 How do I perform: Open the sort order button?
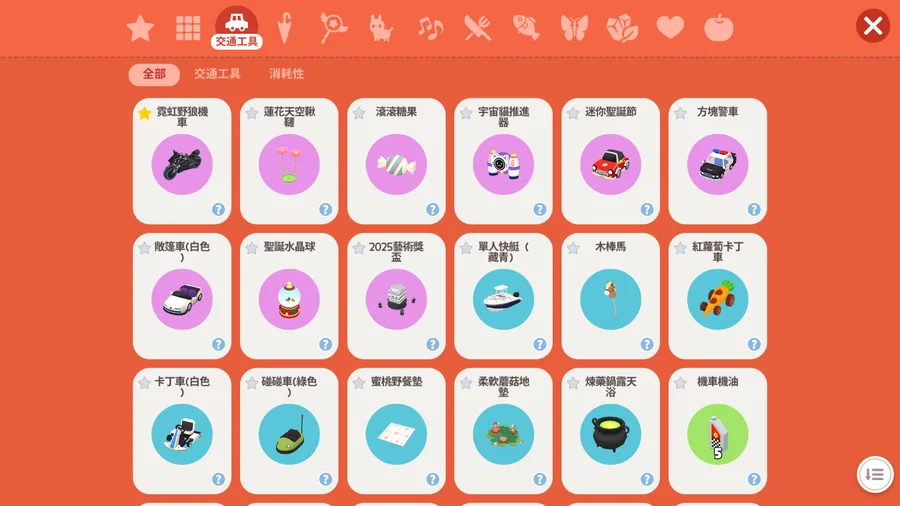click(x=874, y=474)
